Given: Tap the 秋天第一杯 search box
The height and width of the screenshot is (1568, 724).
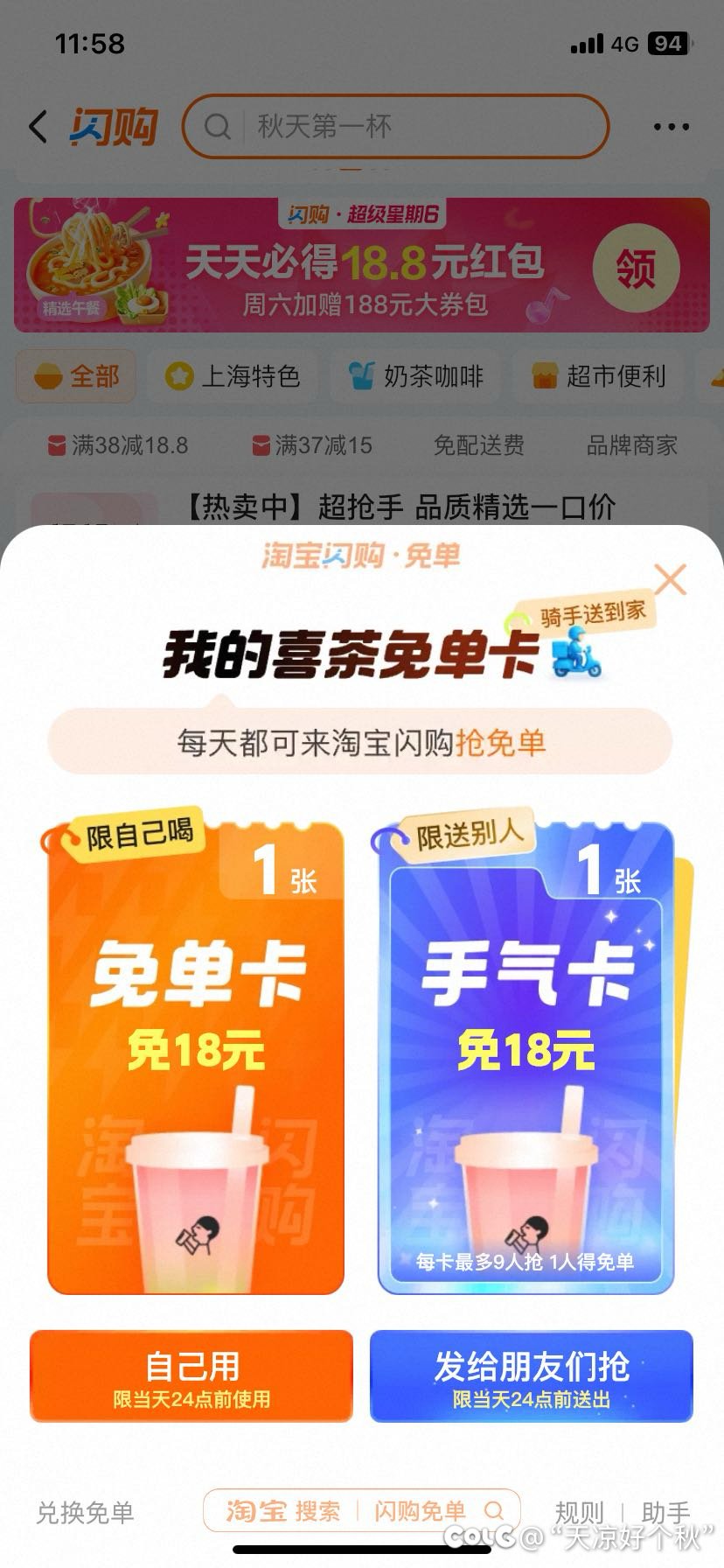Looking at the screenshot, I should (x=395, y=127).
